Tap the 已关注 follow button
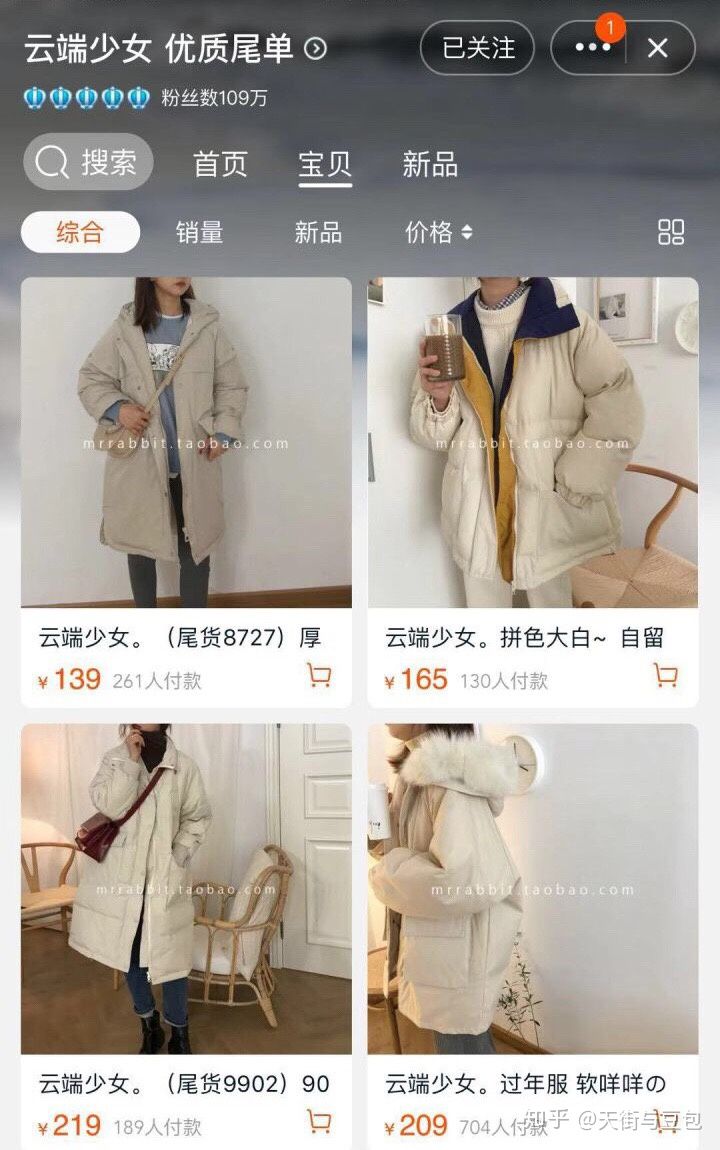 [477, 48]
